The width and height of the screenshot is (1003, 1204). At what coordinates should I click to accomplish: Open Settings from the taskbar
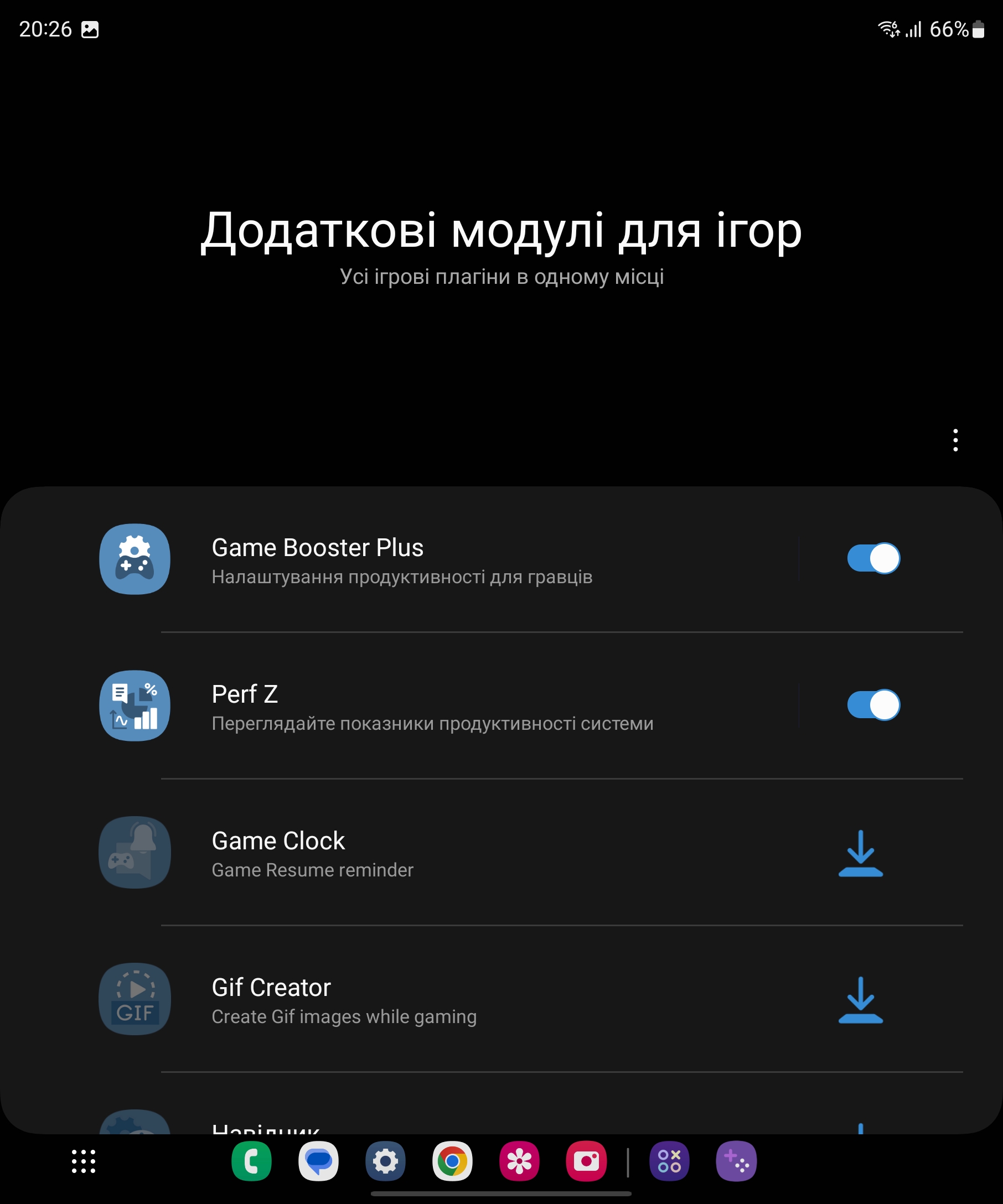[x=385, y=1161]
